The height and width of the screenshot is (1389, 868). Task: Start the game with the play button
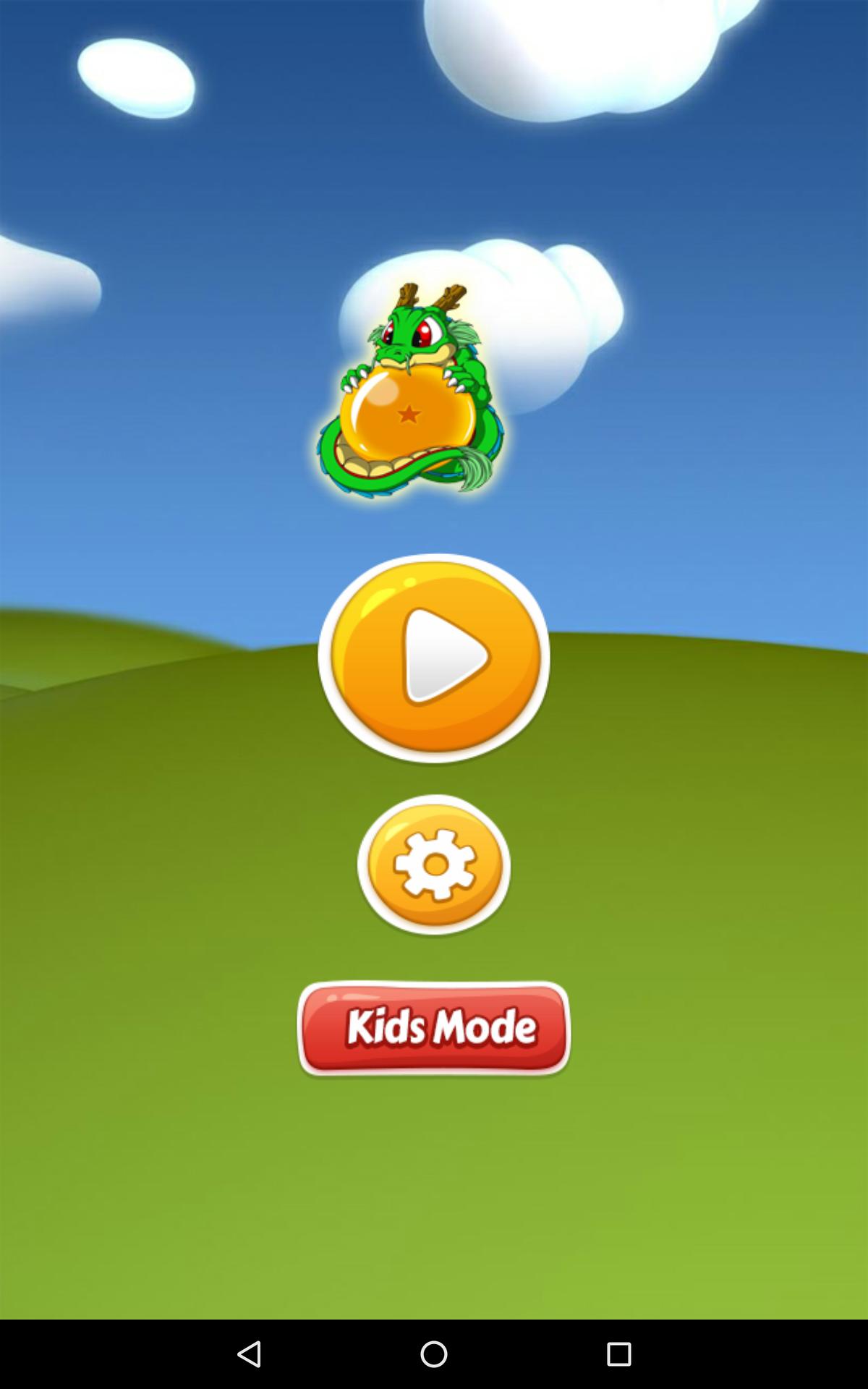(x=434, y=658)
